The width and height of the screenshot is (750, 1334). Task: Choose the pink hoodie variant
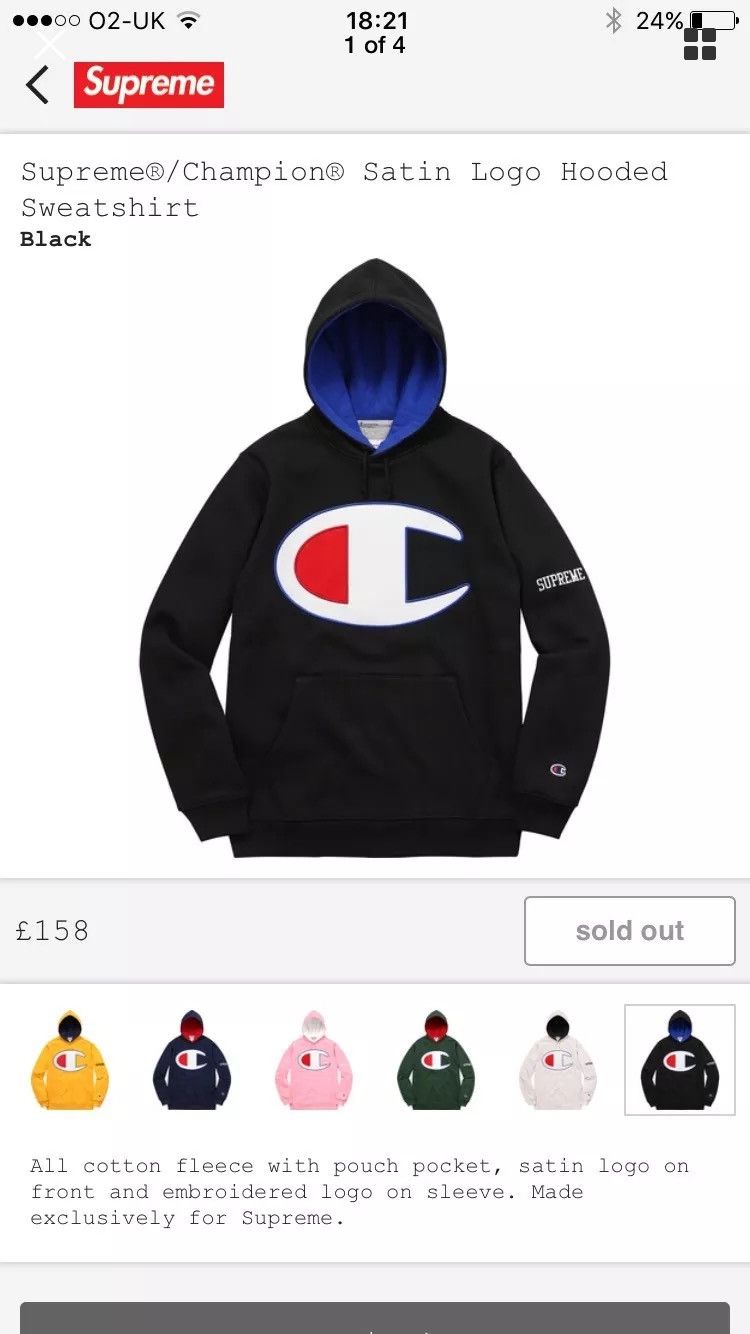(314, 1060)
